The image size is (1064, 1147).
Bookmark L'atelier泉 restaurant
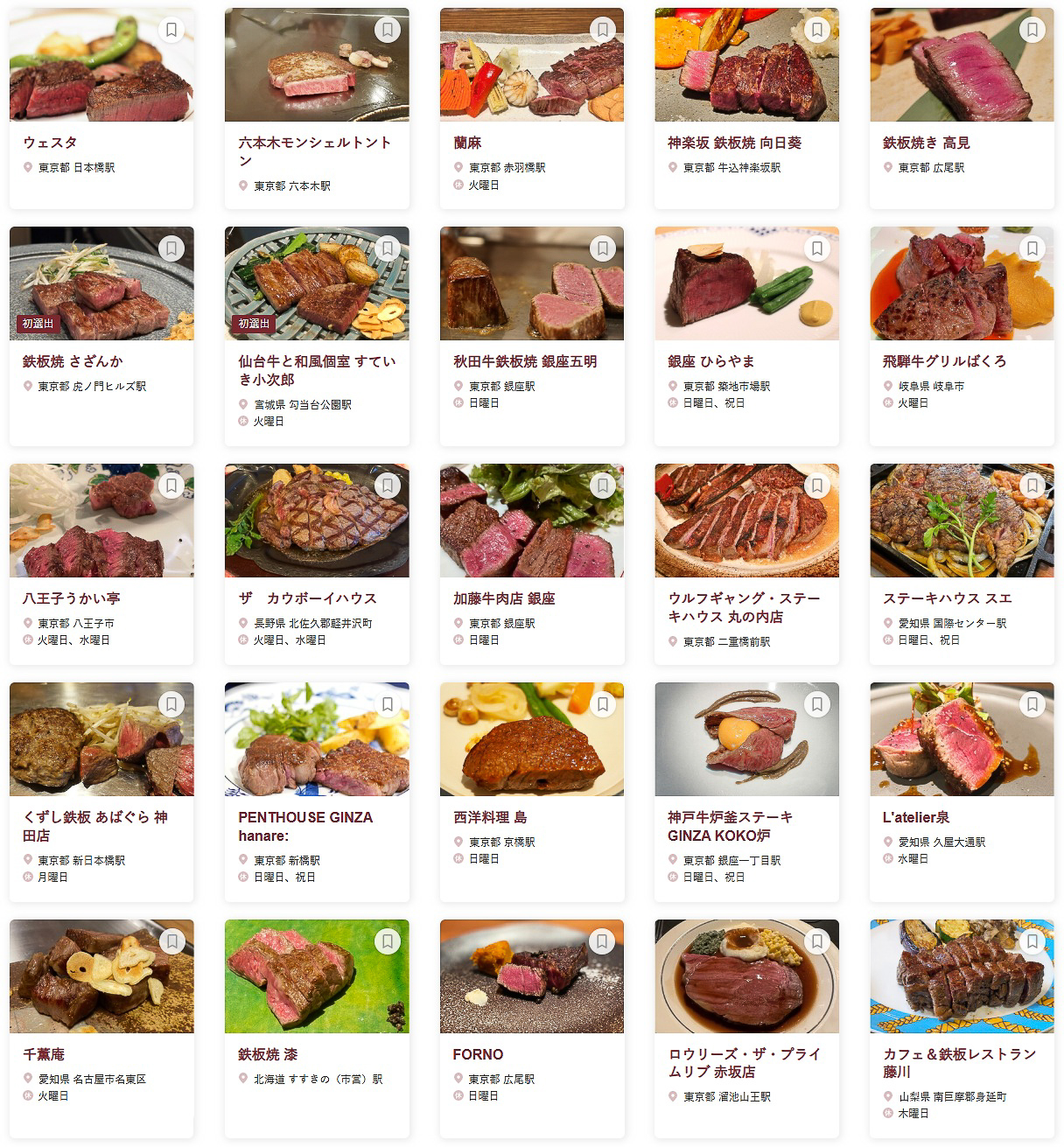coord(1032,705)
